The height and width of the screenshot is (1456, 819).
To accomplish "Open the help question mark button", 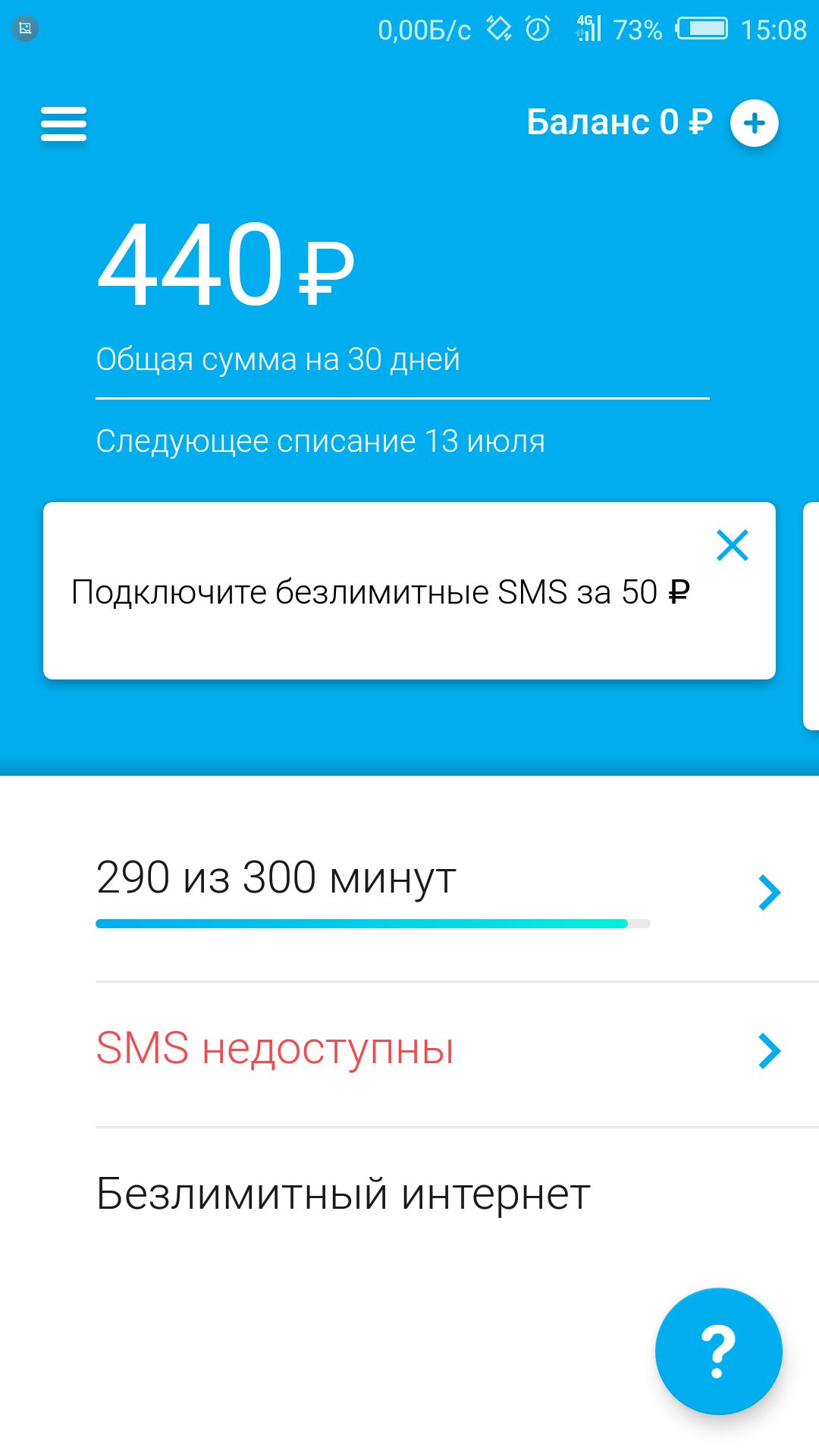I will click(718, 1351).
